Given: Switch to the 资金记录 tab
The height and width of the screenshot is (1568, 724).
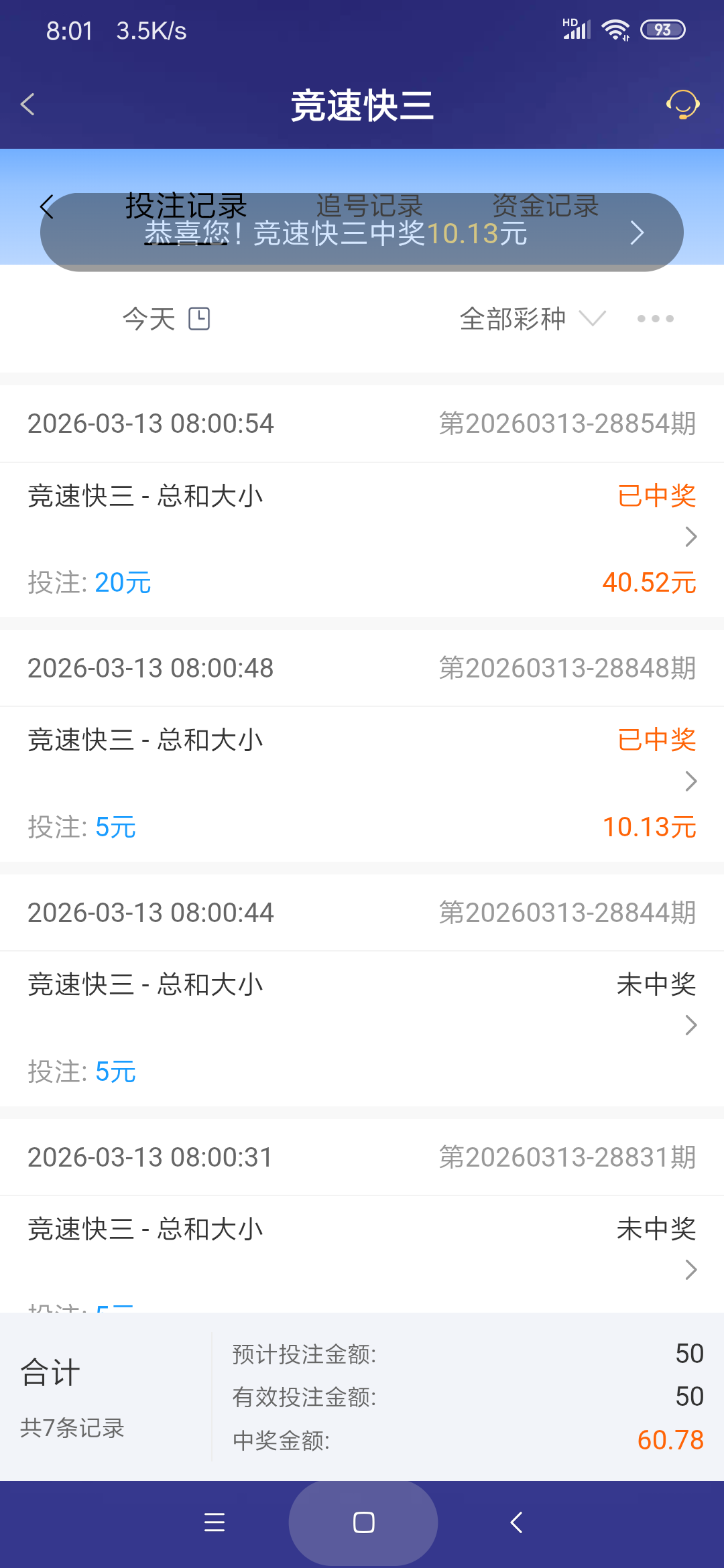Looking at the screenshot, I should coord(544,206).
